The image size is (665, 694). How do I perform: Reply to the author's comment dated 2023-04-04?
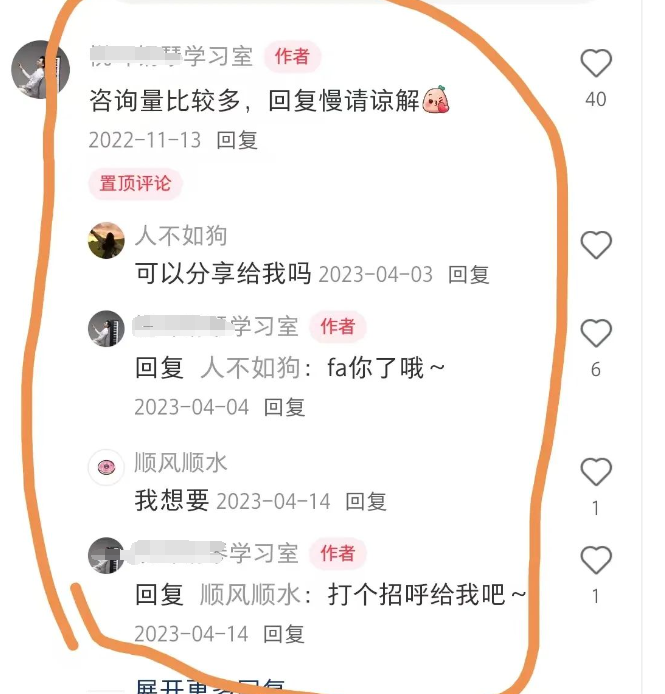pos(285,407)
